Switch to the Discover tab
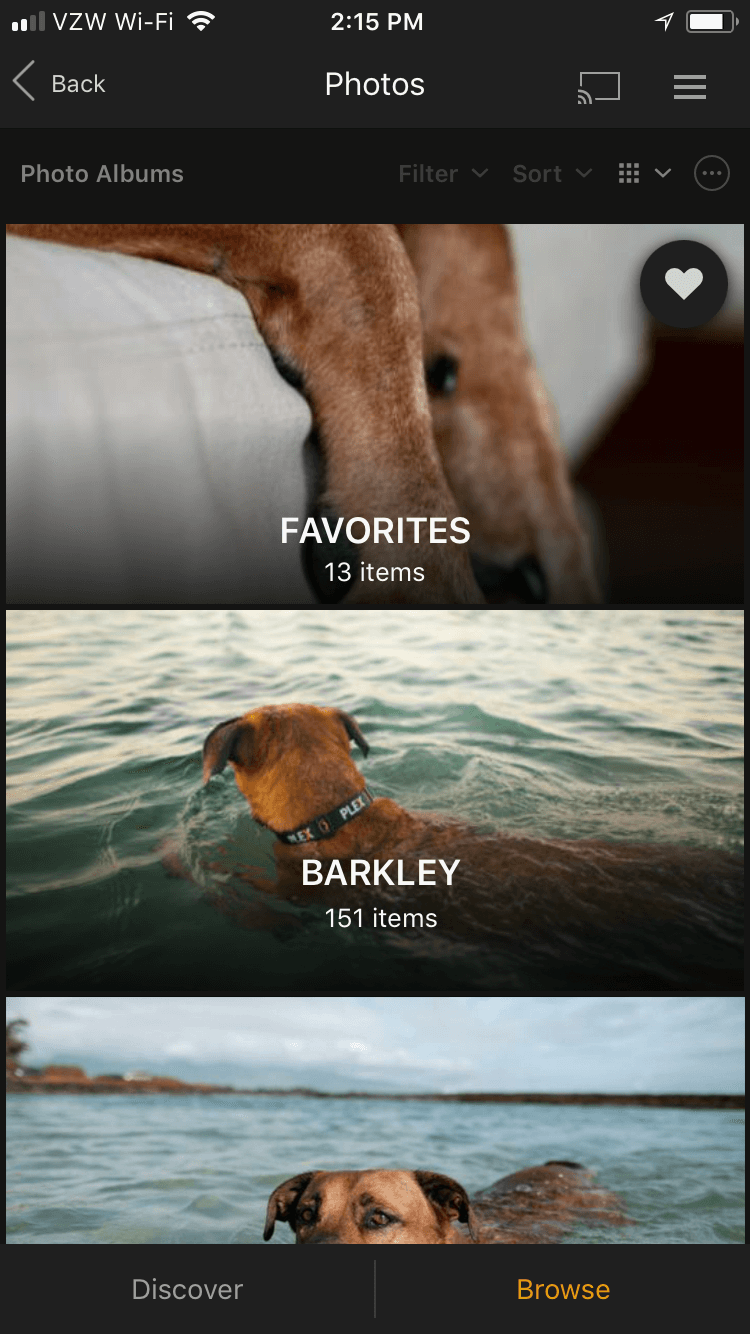Screen dimensions: 750x1334 pyautogui.click(x=187, y=1289)
